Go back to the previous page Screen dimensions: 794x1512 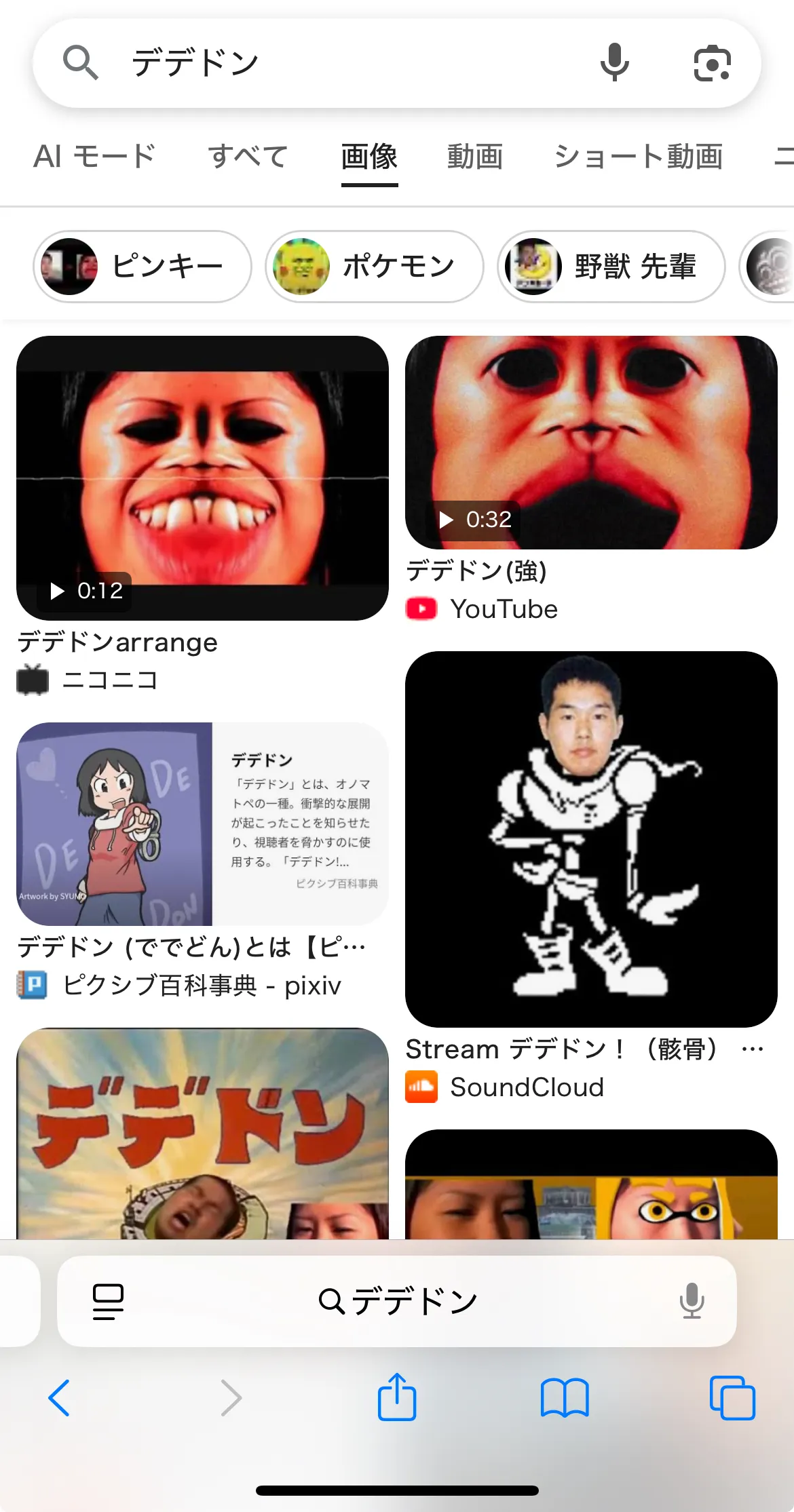coord(59,1398)
